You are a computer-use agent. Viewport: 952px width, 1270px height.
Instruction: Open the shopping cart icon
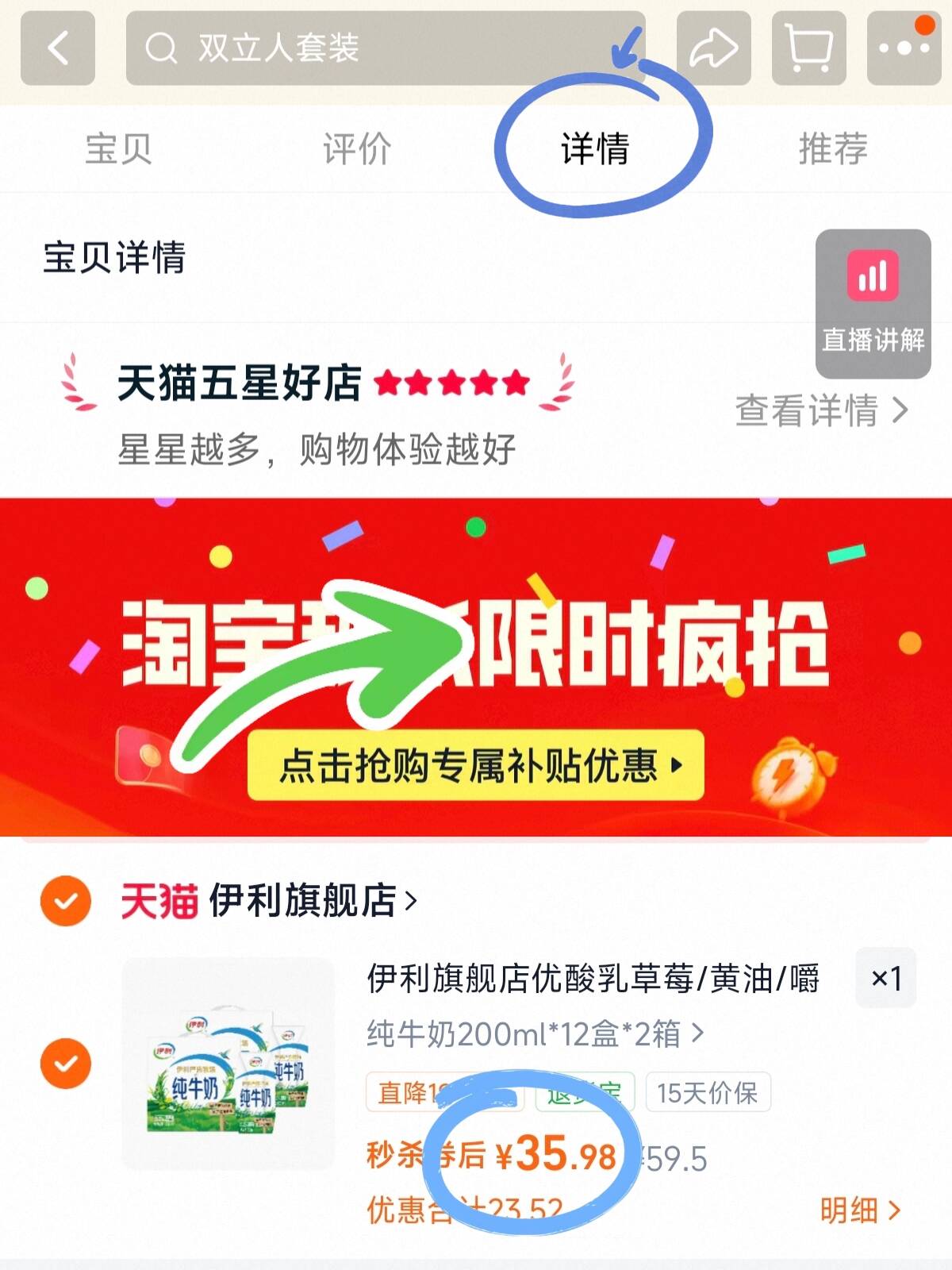[x=808, y=48]
